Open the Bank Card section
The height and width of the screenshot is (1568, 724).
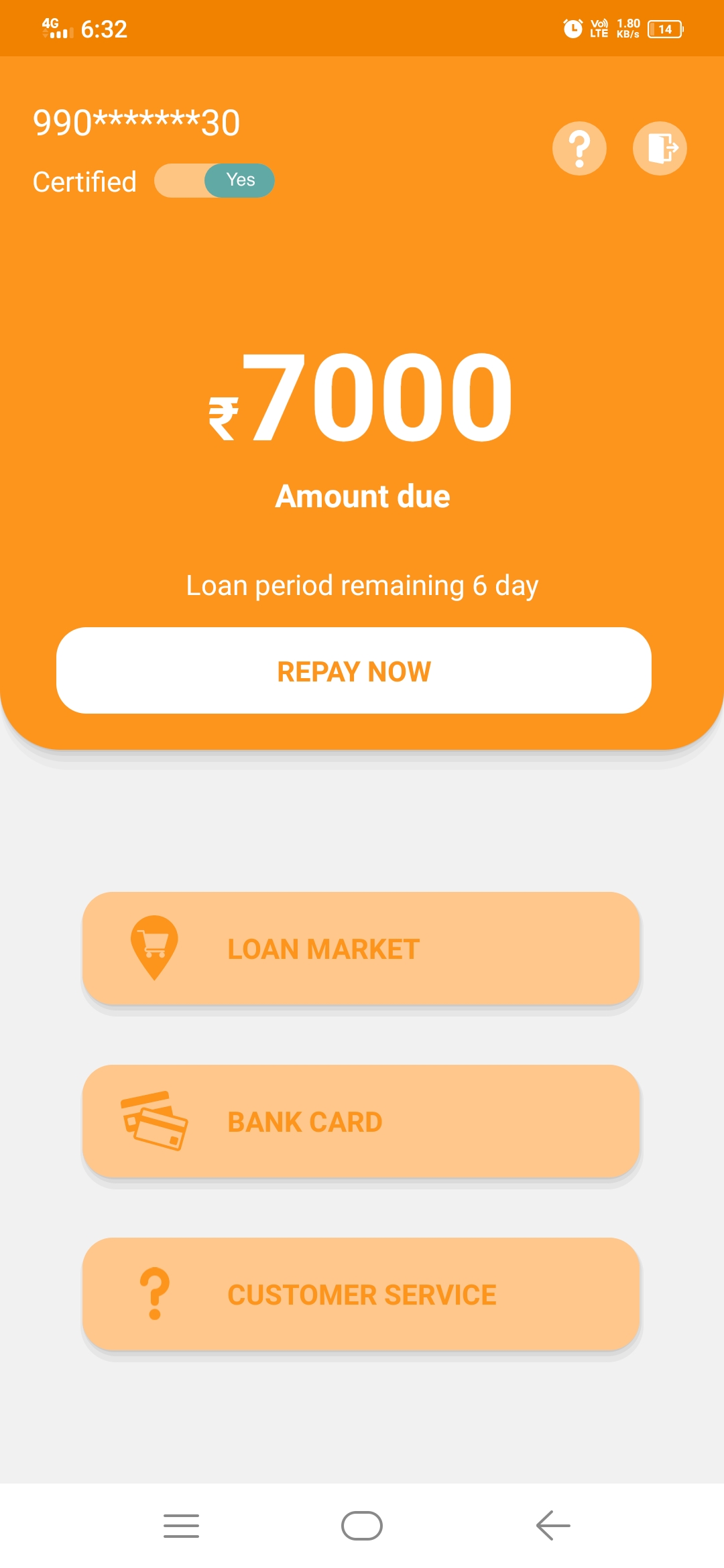point(361,1121)
